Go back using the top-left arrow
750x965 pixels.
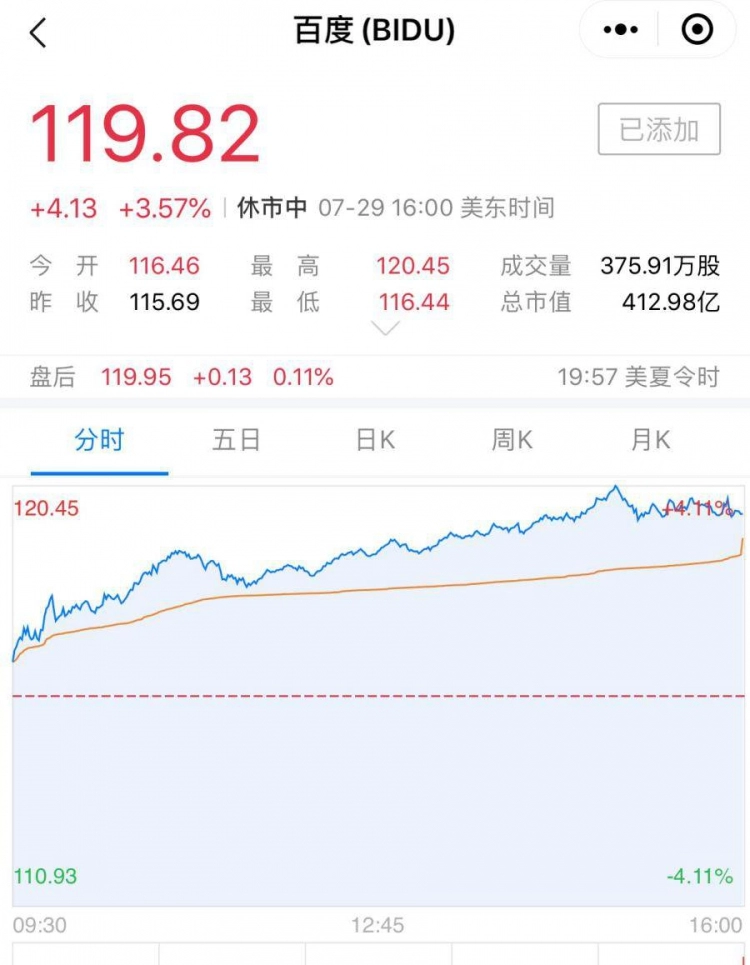point(38,33)
